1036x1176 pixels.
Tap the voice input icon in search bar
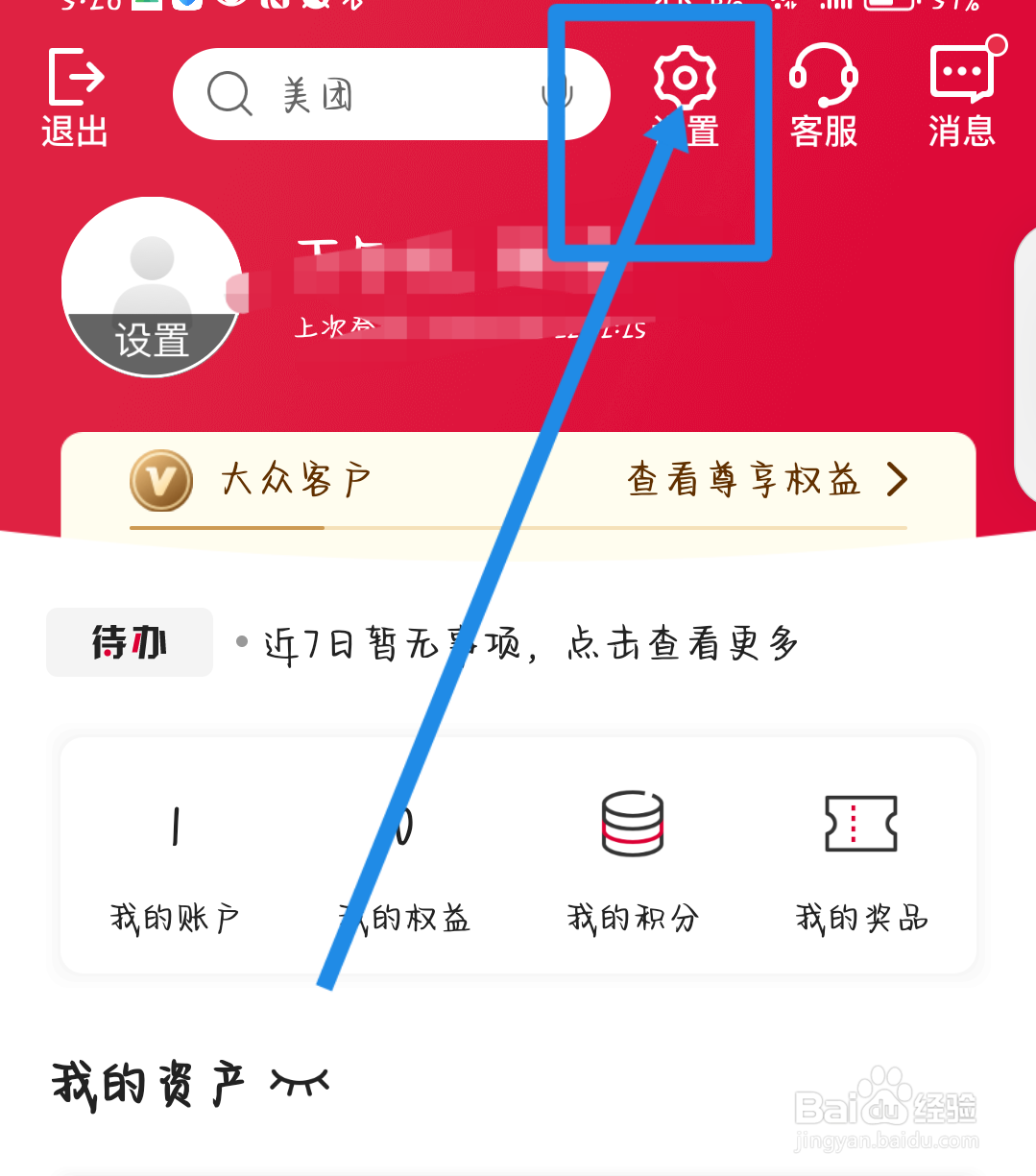[x=560, y=94]
